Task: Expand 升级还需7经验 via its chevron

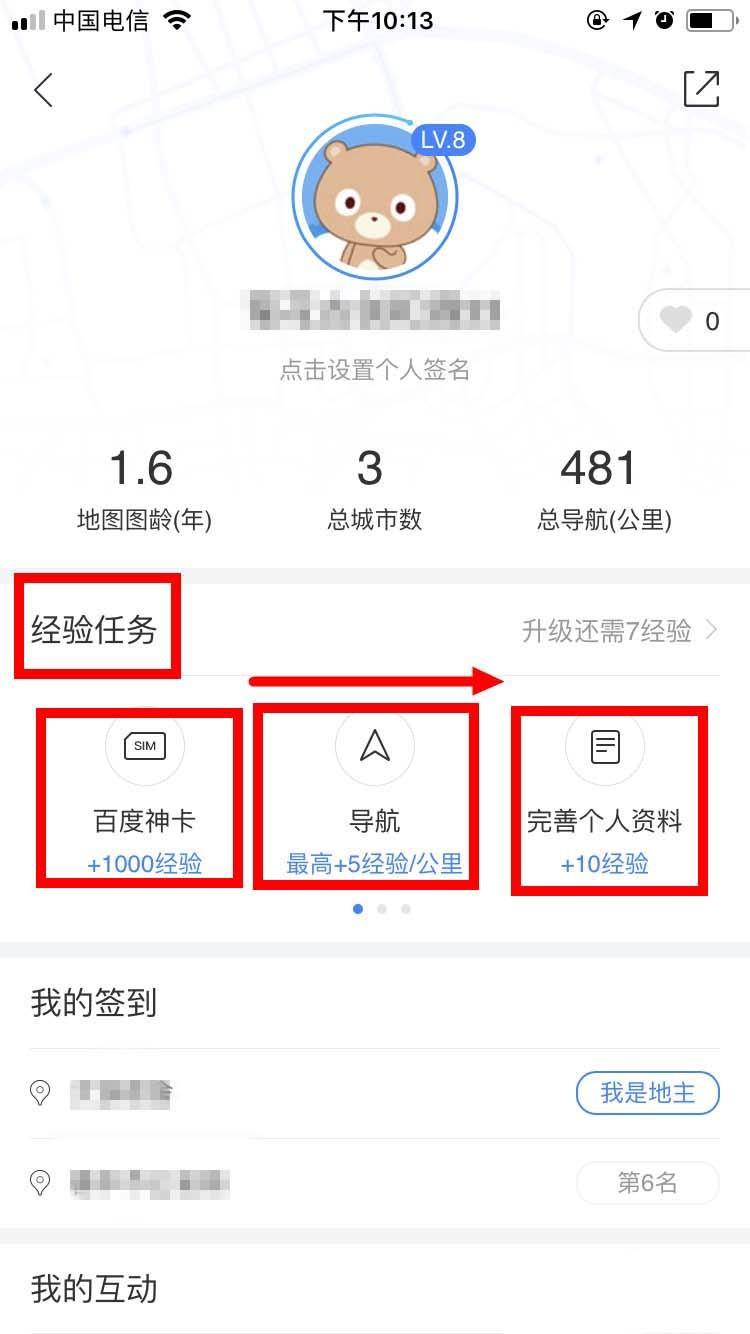Action: coord(710,630)
